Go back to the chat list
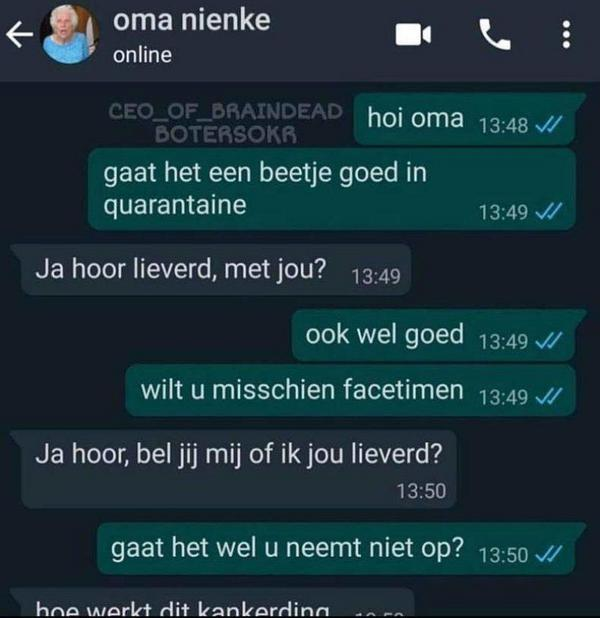The image size is (600, 618). pos(17,36)
